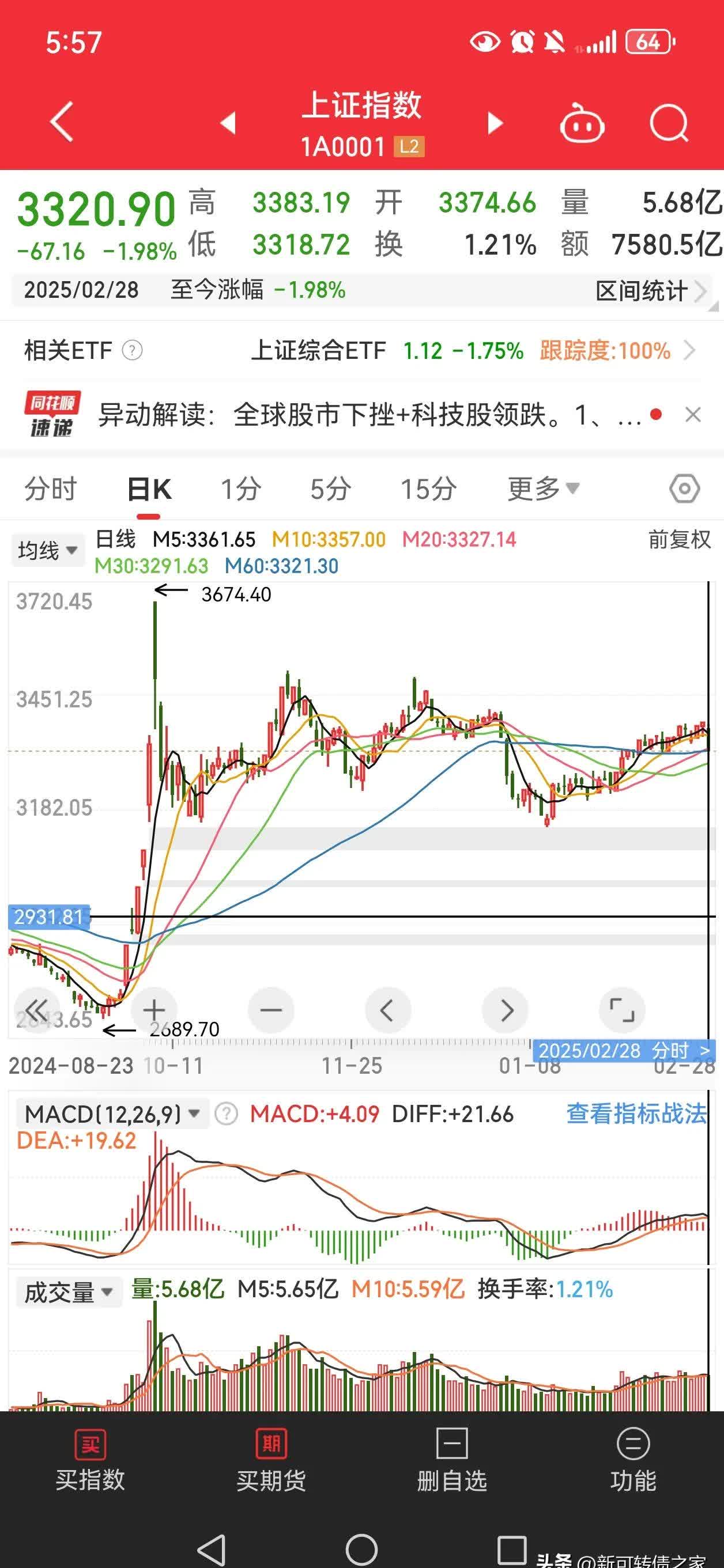
Task: Zoom out of chart with the minus icon
Action: (270, 1009)
